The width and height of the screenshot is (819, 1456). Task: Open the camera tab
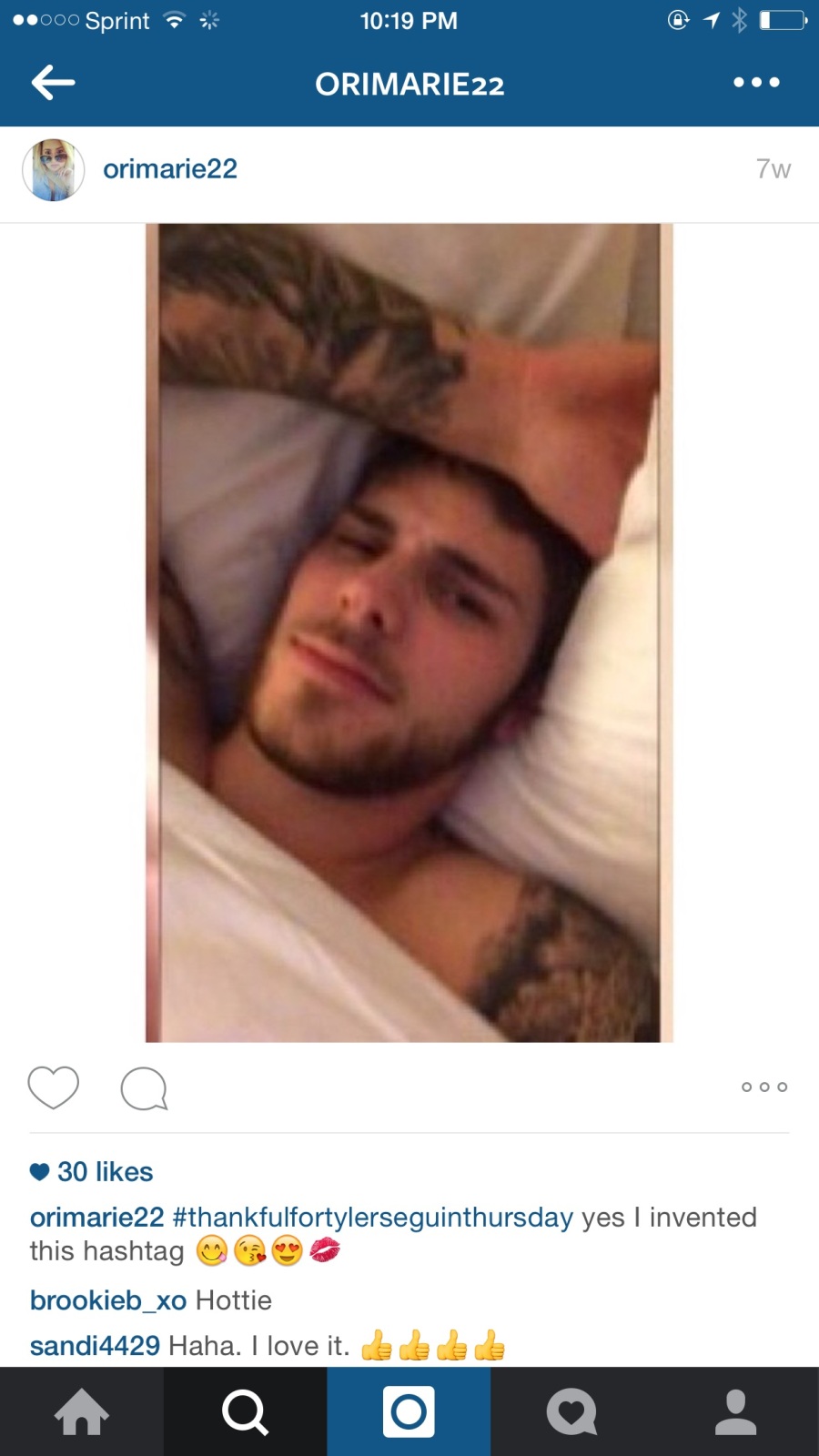click(x=409, y=1412)
